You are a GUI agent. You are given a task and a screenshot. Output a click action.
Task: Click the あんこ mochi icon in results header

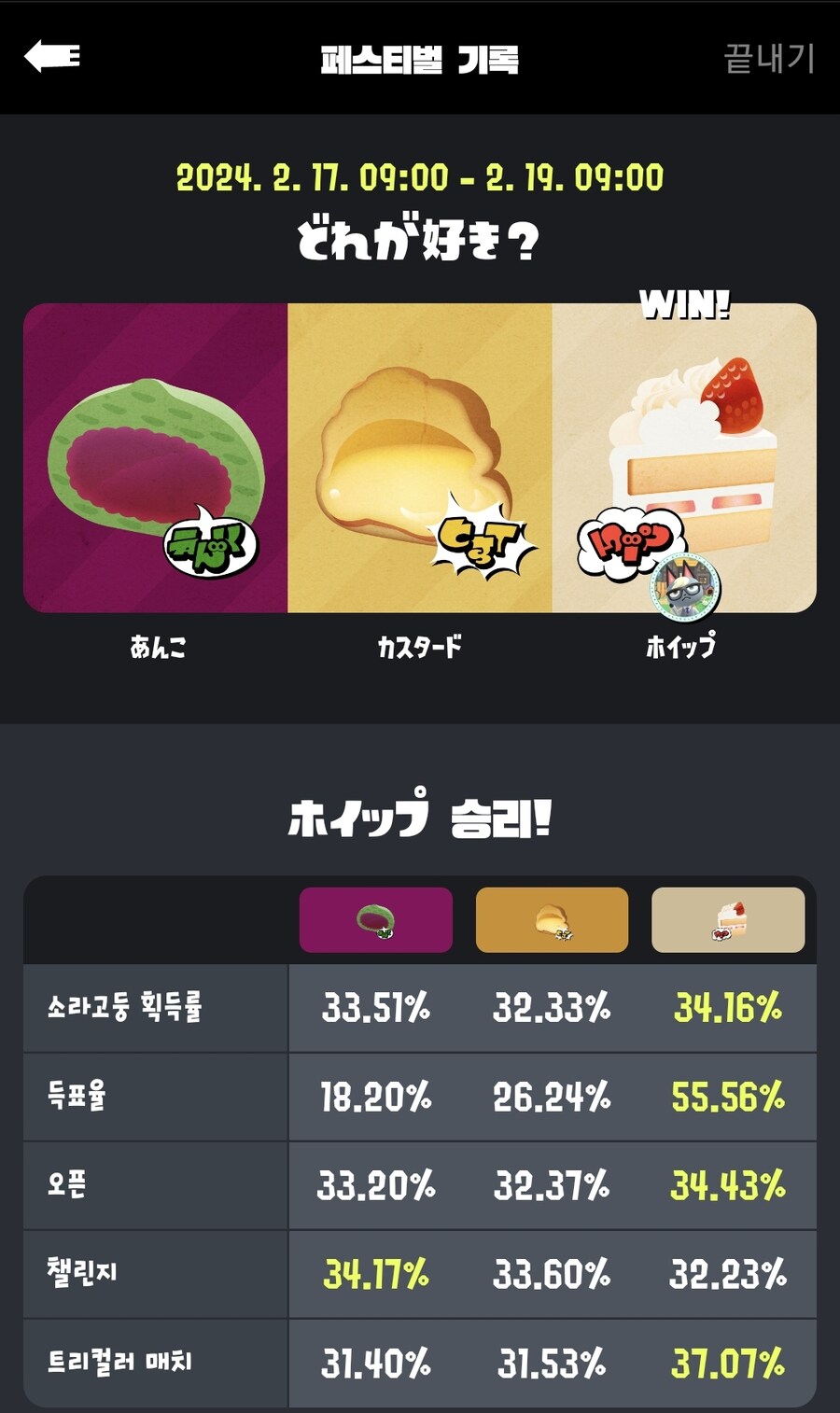coord(375,919)
